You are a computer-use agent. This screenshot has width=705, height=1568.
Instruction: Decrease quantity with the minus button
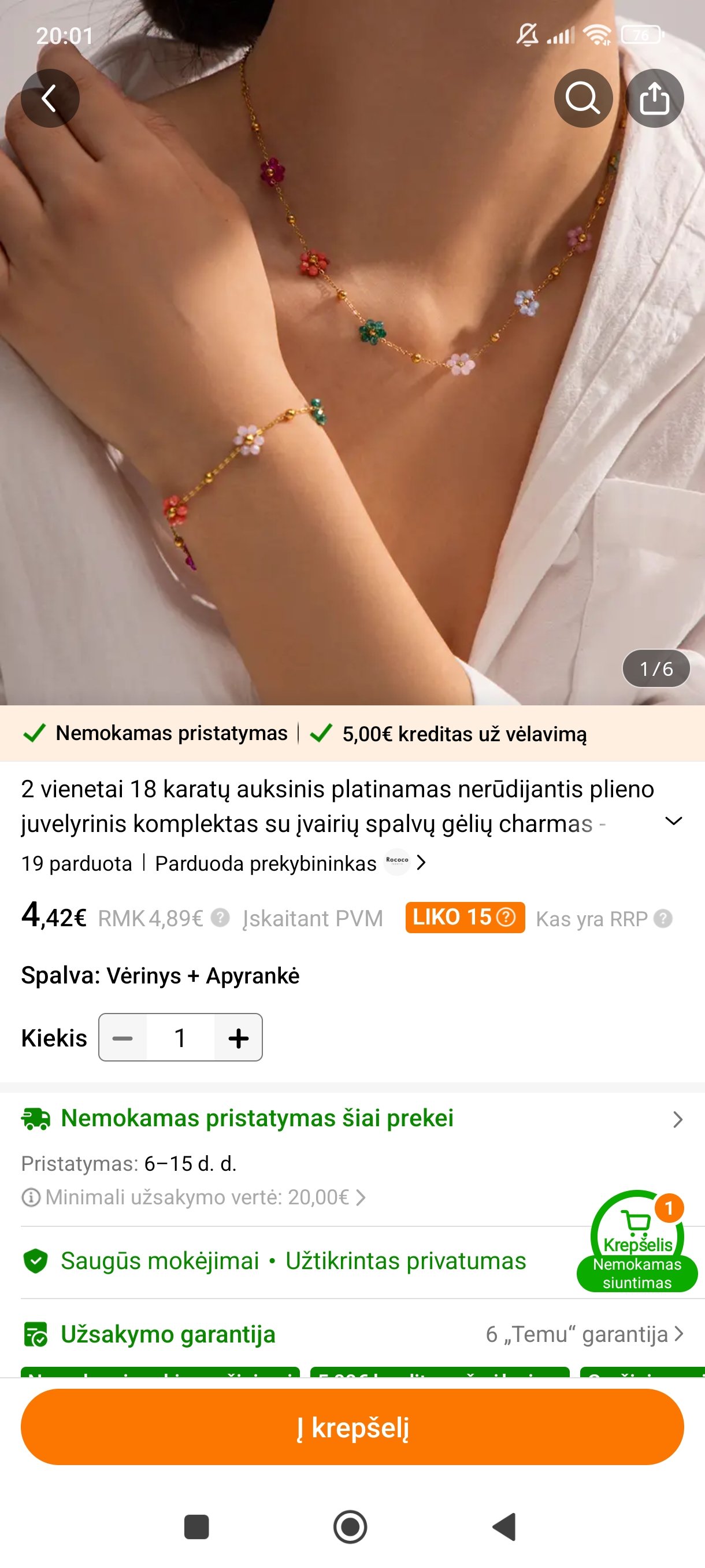[123, 1038]
